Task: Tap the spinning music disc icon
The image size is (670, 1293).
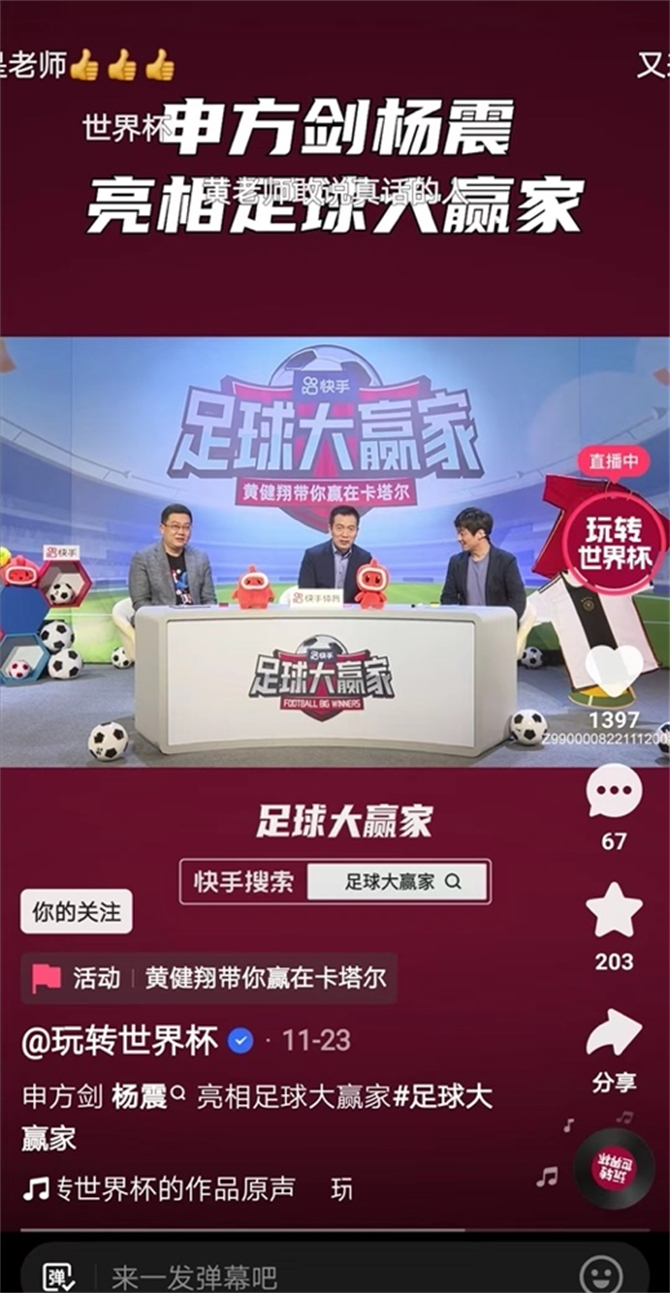Action: point(613,1169)
